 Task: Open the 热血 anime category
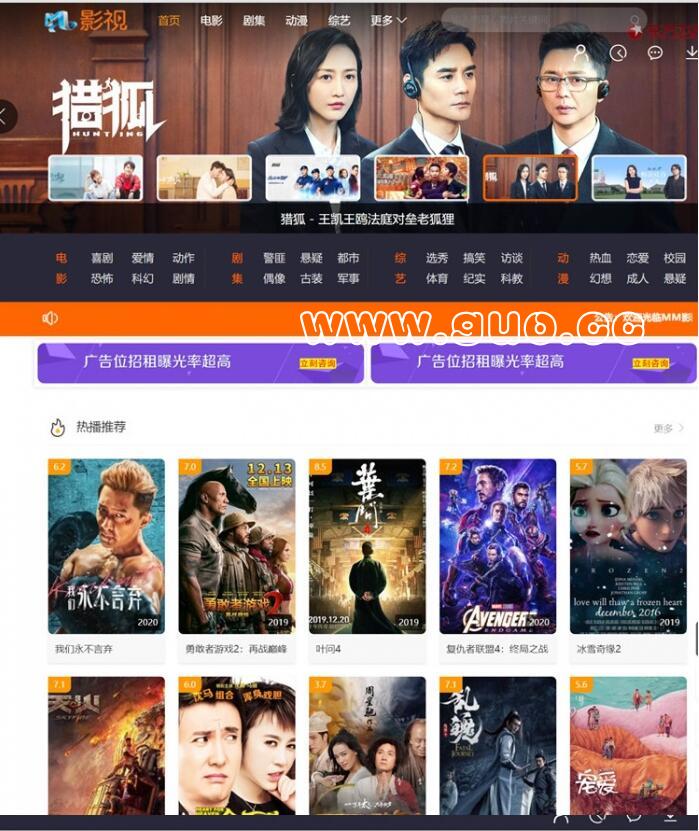click(x=600, y=258)
